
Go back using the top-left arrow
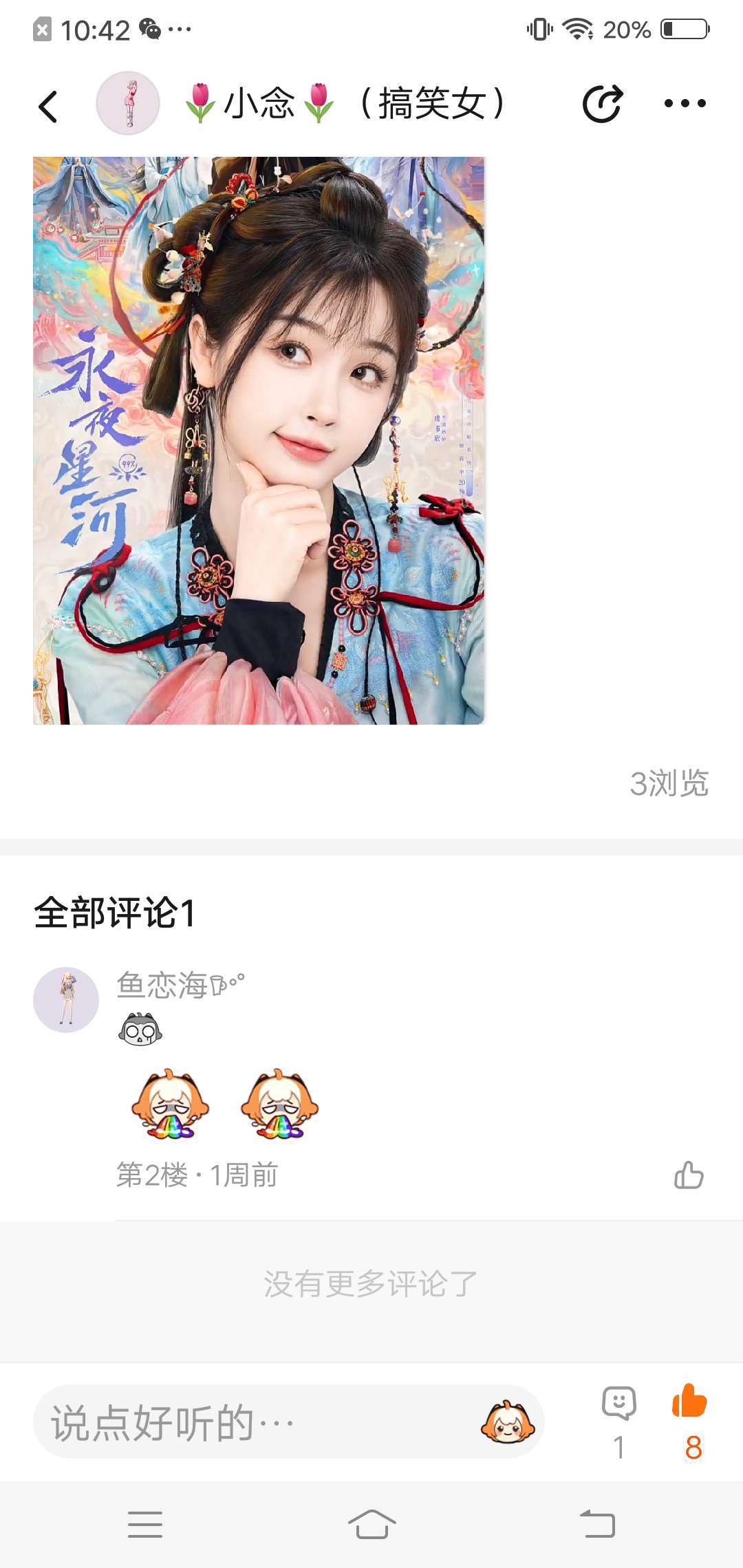click(48, 107)
